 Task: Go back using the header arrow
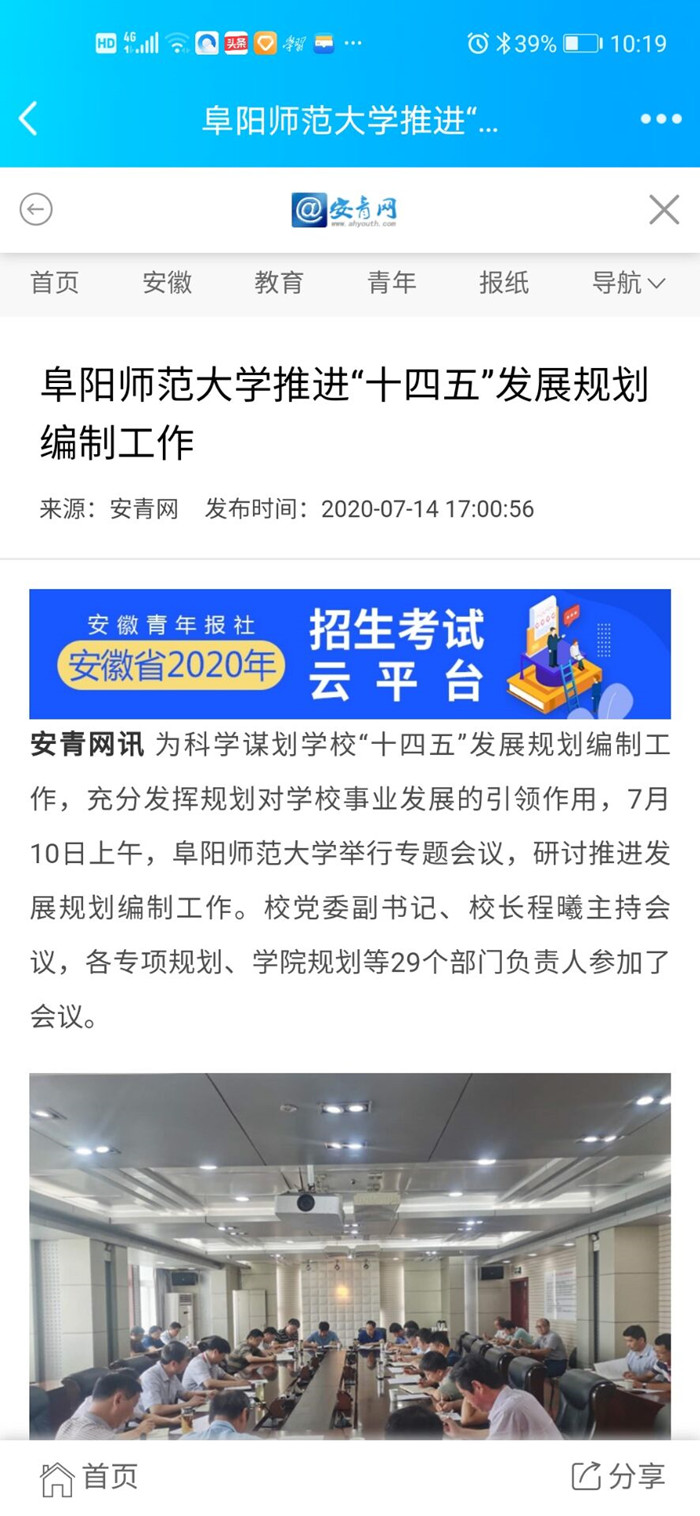(29, 119)
